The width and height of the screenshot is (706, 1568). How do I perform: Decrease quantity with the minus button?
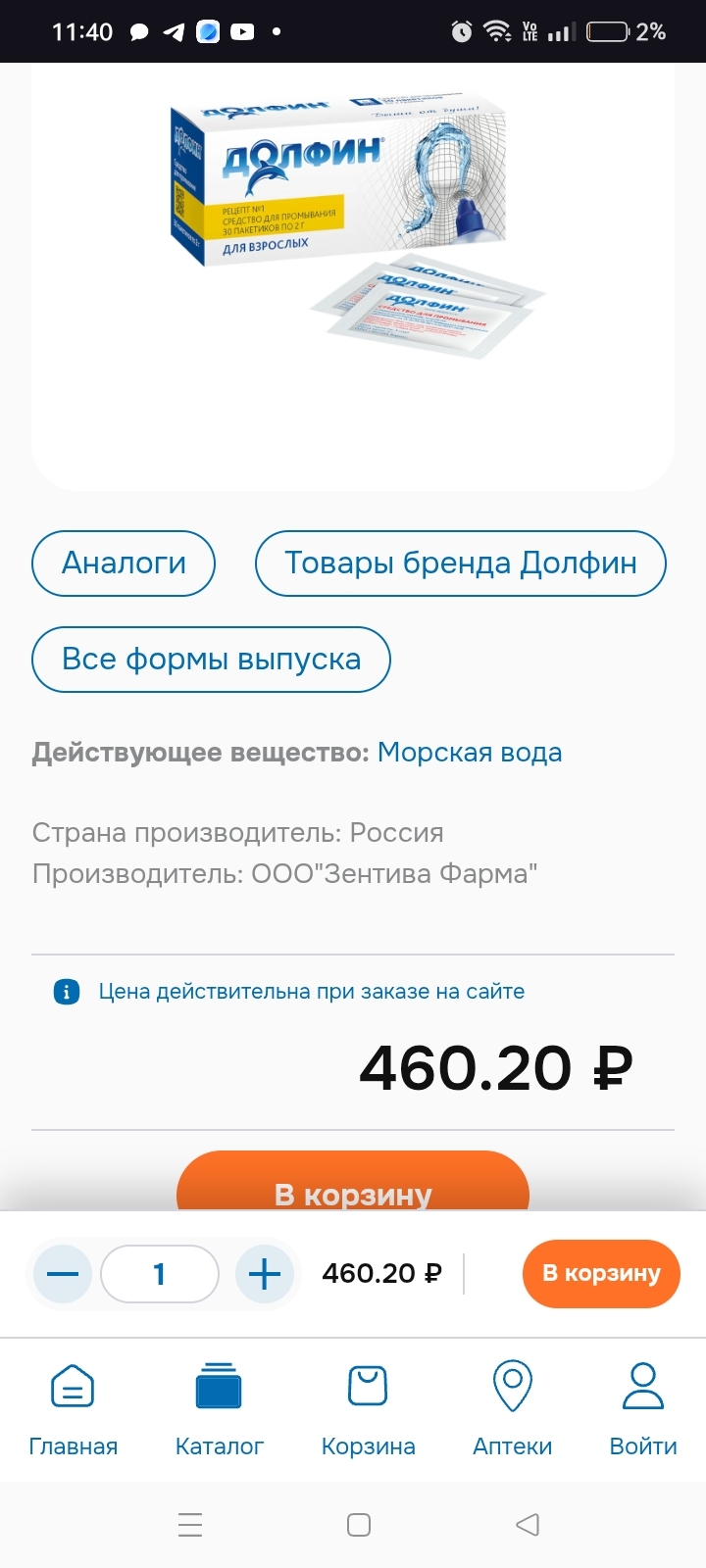coord(63,1274)
